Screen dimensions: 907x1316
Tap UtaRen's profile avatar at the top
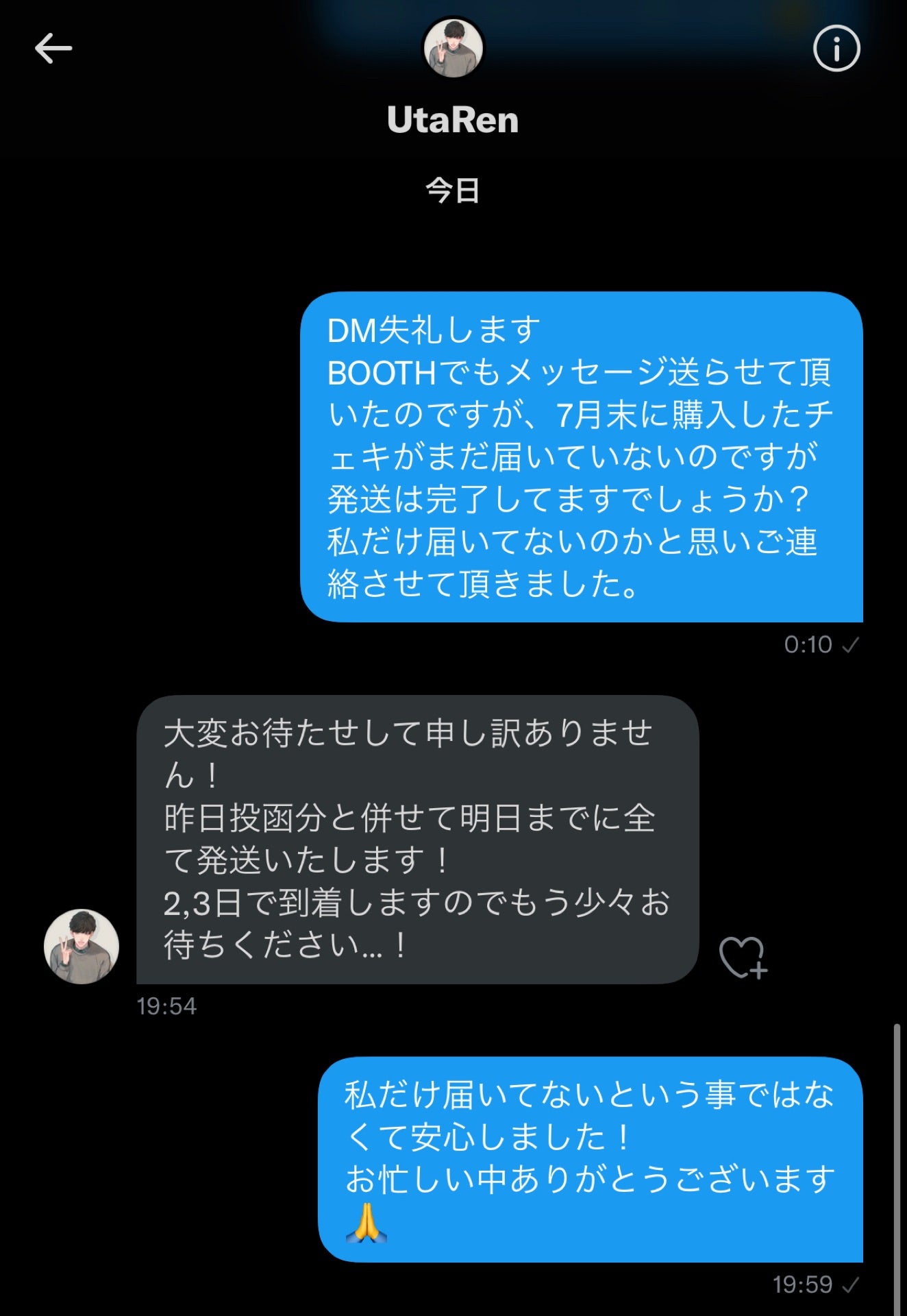tap(453, 46)
